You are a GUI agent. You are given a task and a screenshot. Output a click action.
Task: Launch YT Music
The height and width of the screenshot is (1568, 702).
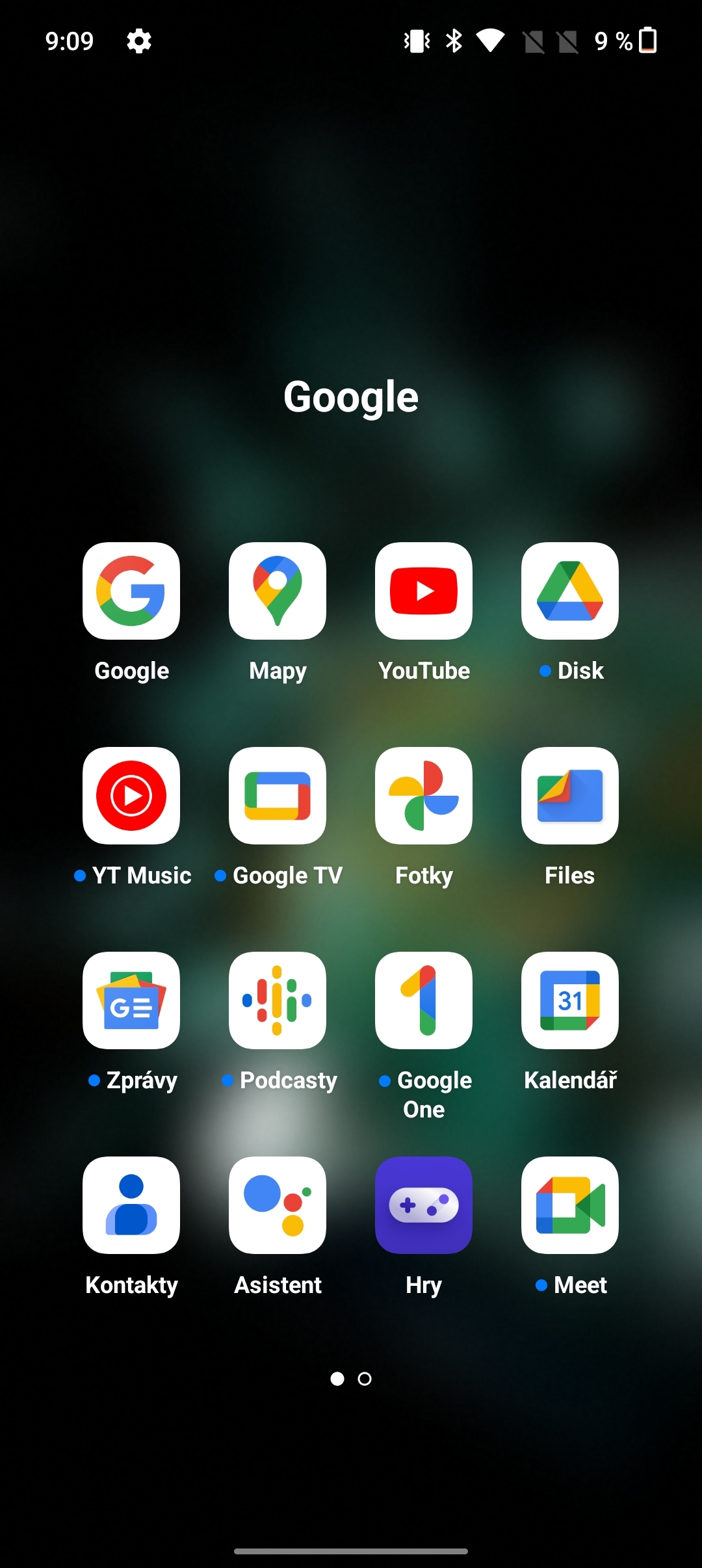pos(131,795)
